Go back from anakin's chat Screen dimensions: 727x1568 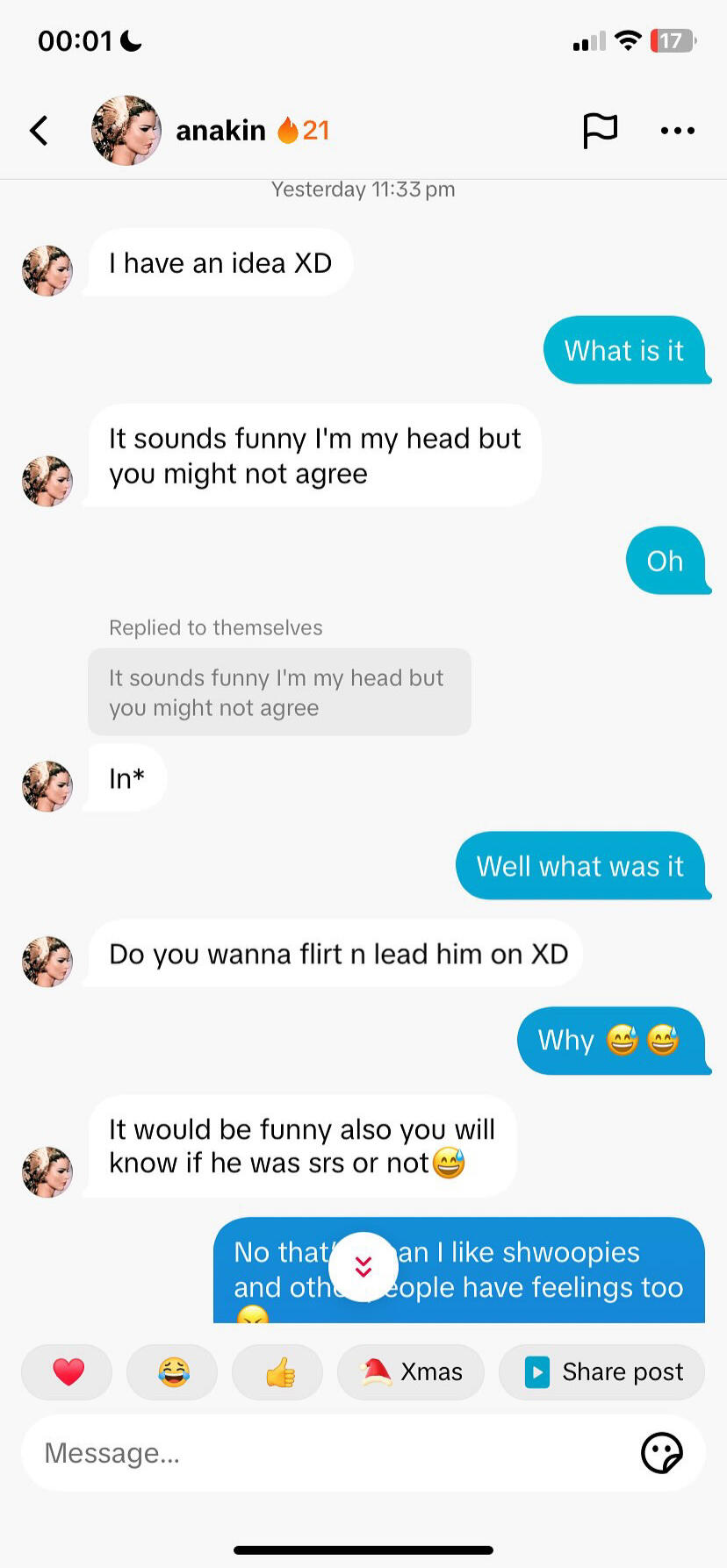[39, 131]
